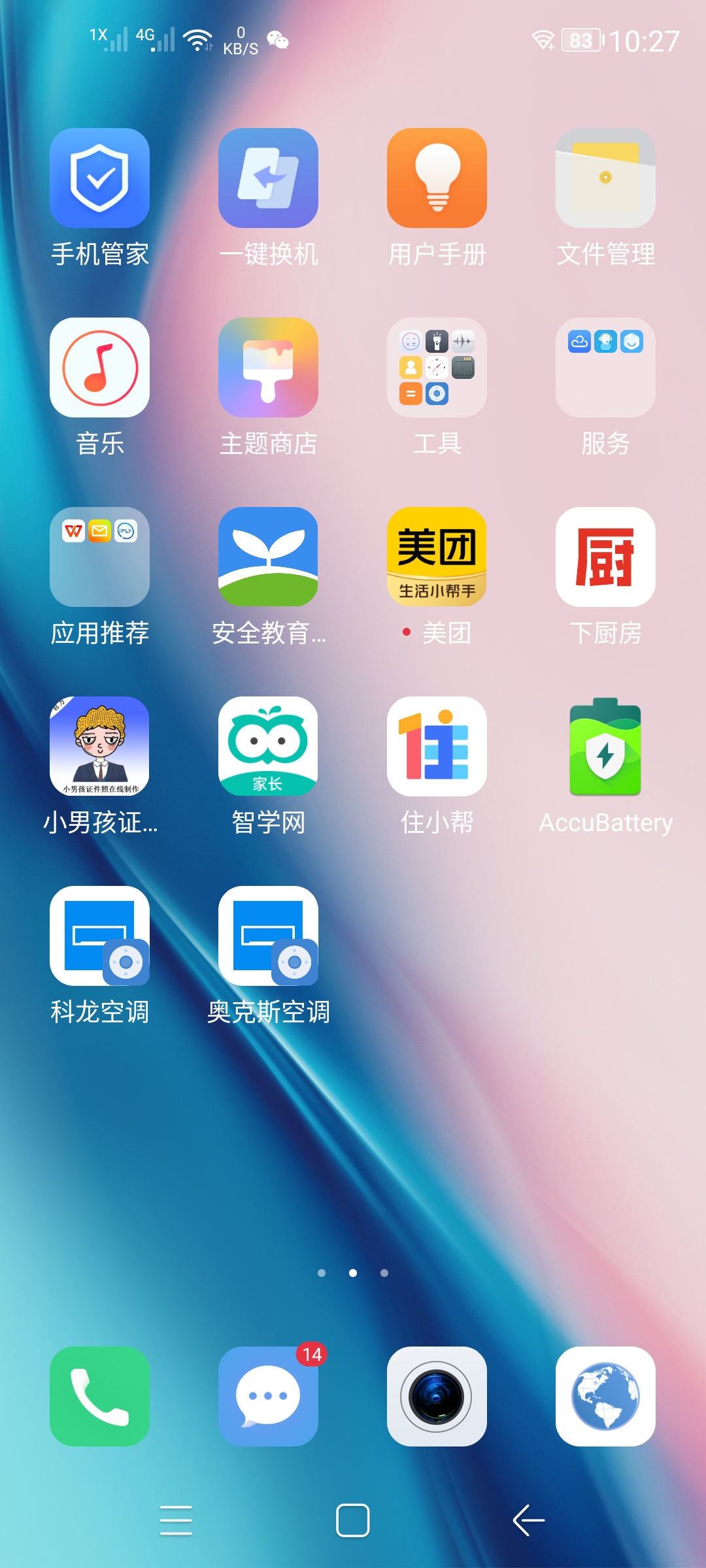Image resolution: width=706 pixels, height=1568 pixels.
Task: Open 文件管理 file manager
Action: [605, 178]
